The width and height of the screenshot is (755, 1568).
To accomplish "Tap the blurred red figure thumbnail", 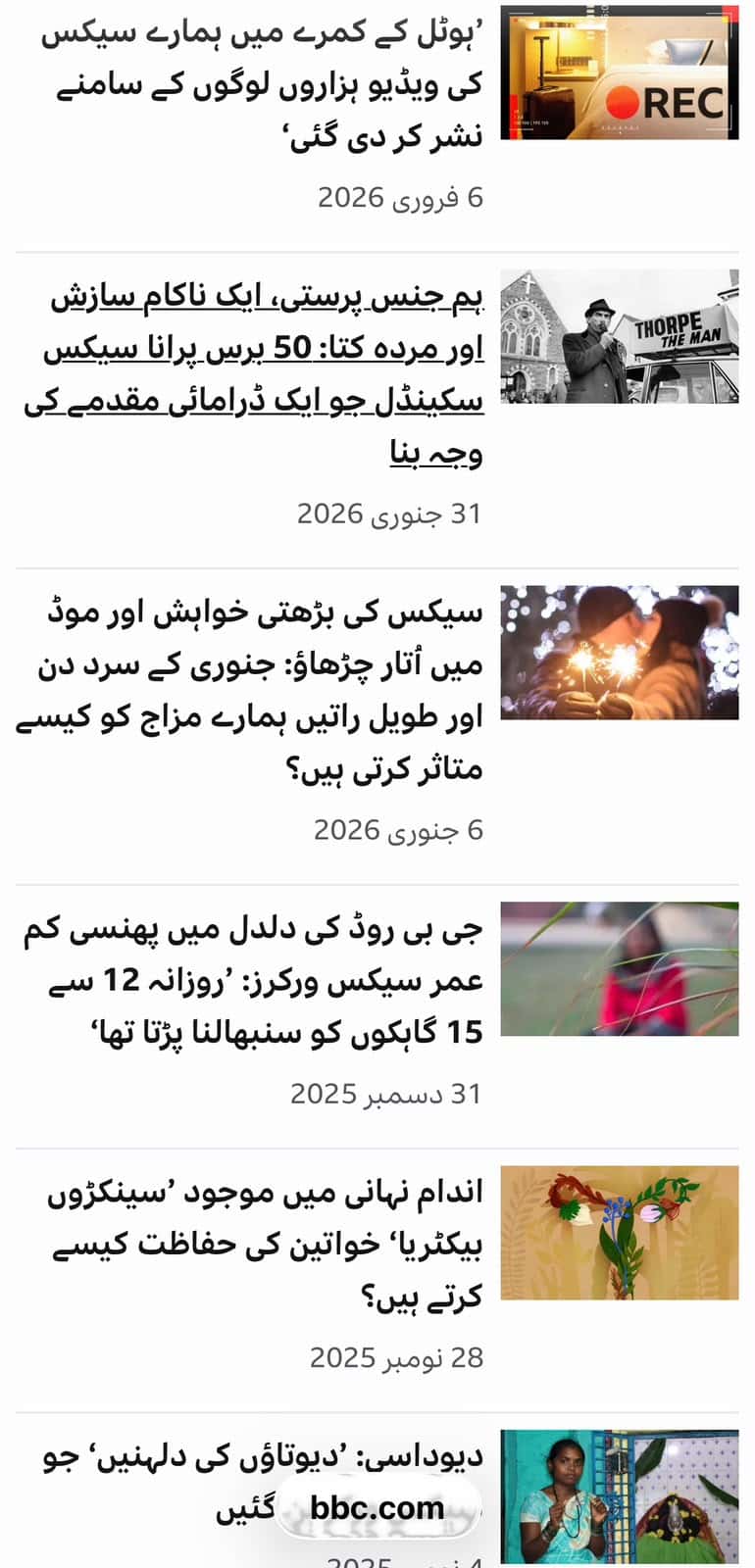I will point(620,969).
